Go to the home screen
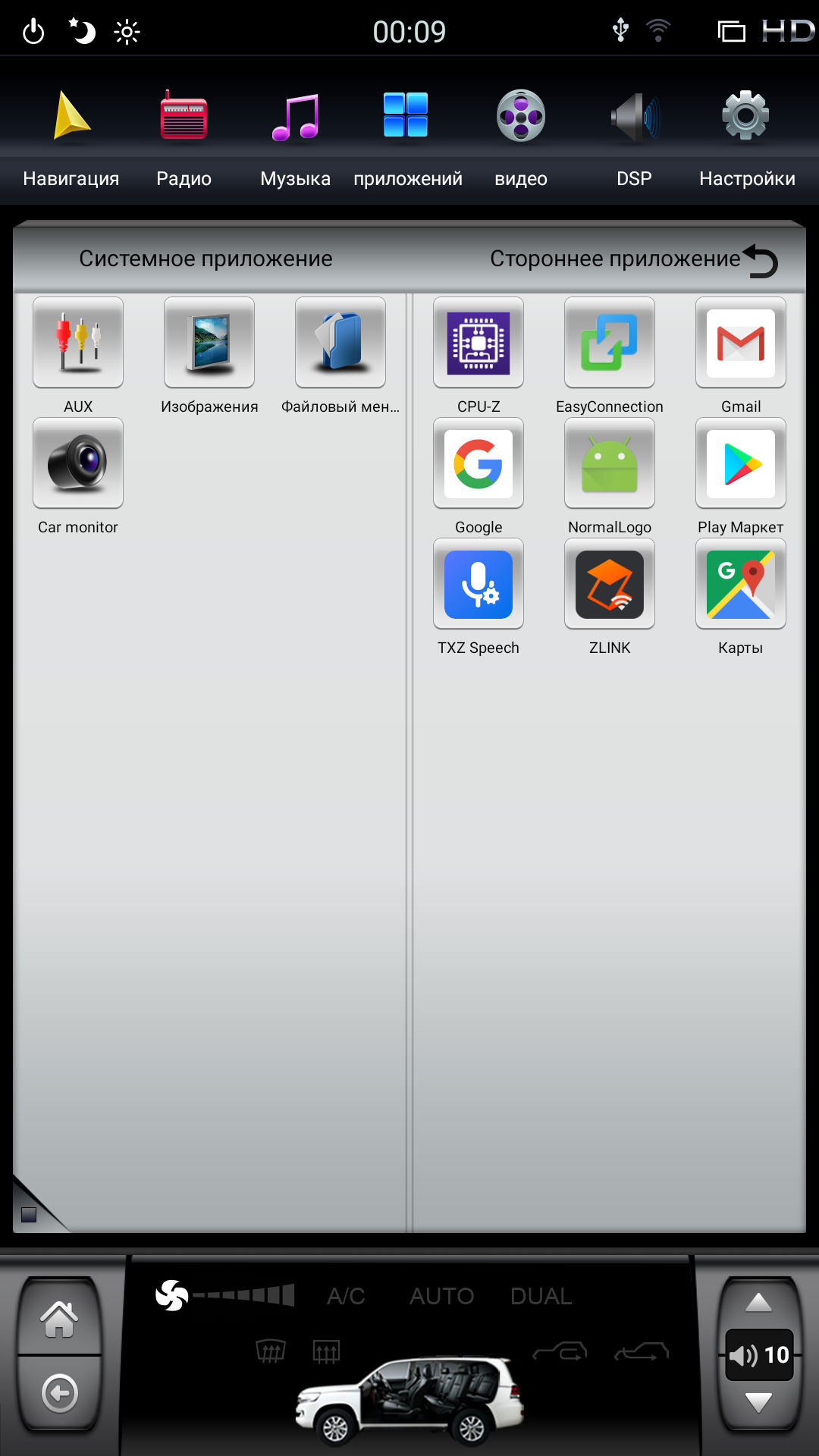The width and height of the screenshot is (819, 1456). (x=59, y=1318)
